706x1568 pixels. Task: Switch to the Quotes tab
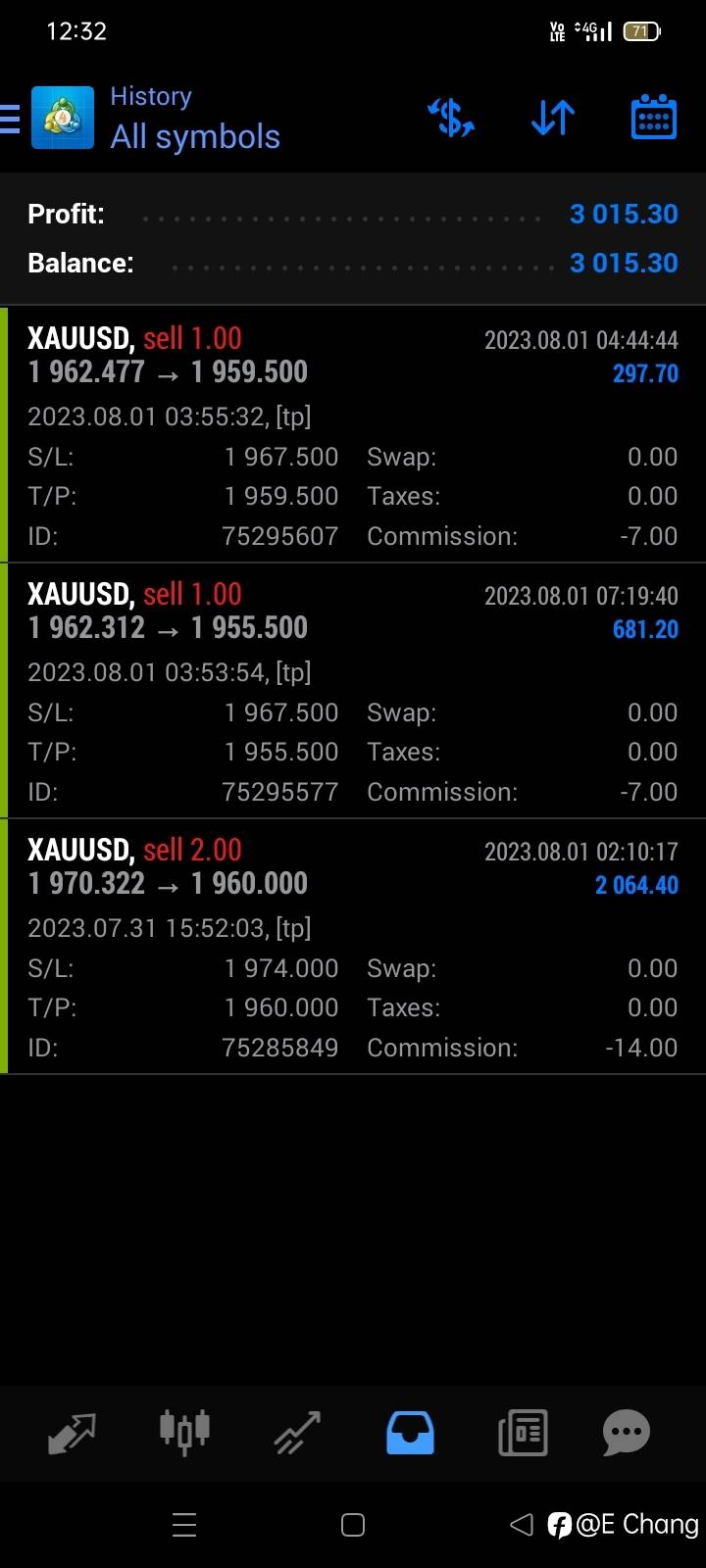72,1433
